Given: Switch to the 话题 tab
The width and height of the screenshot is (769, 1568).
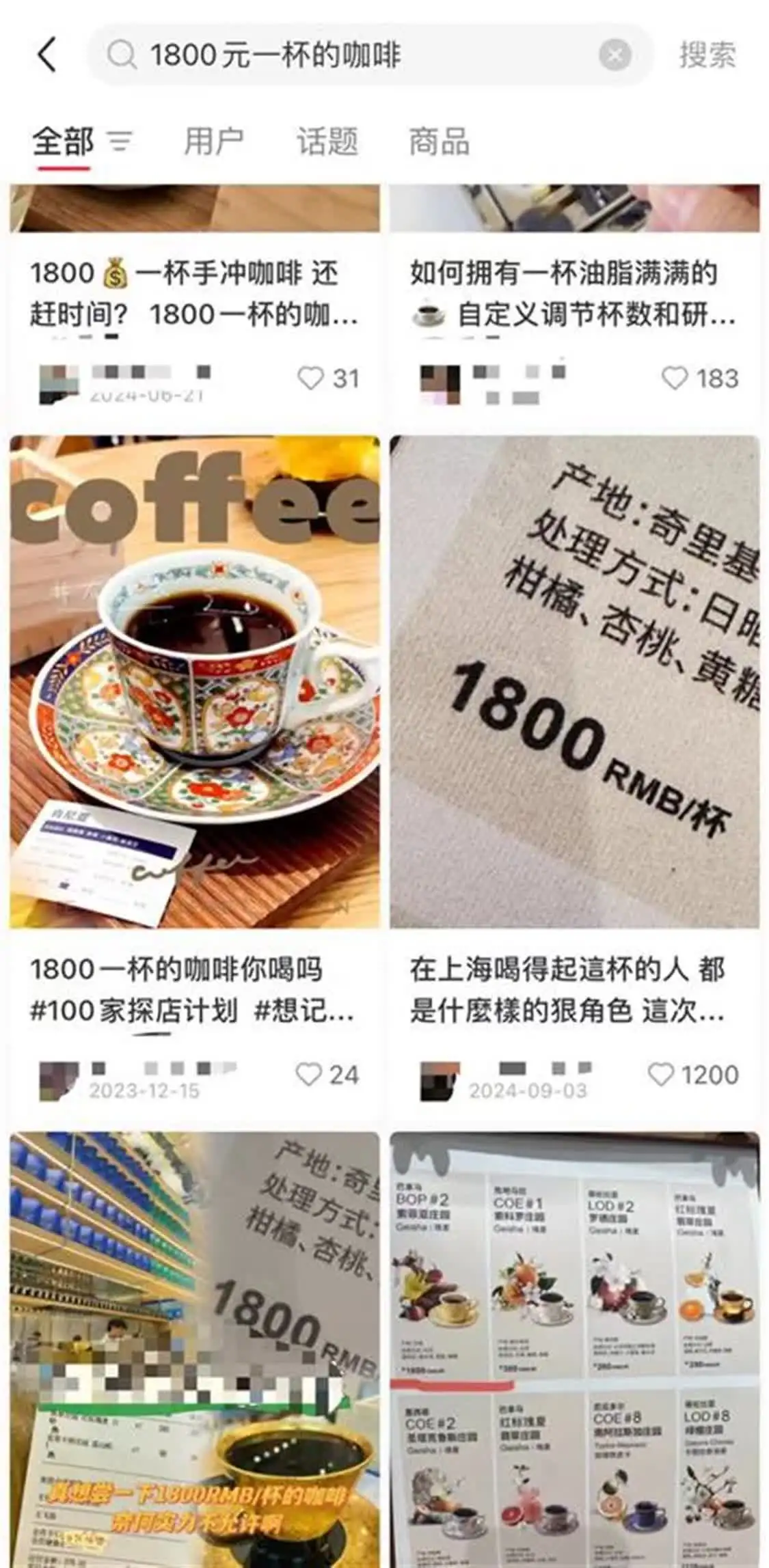Looking at the screenshot, I should [327, 142].
